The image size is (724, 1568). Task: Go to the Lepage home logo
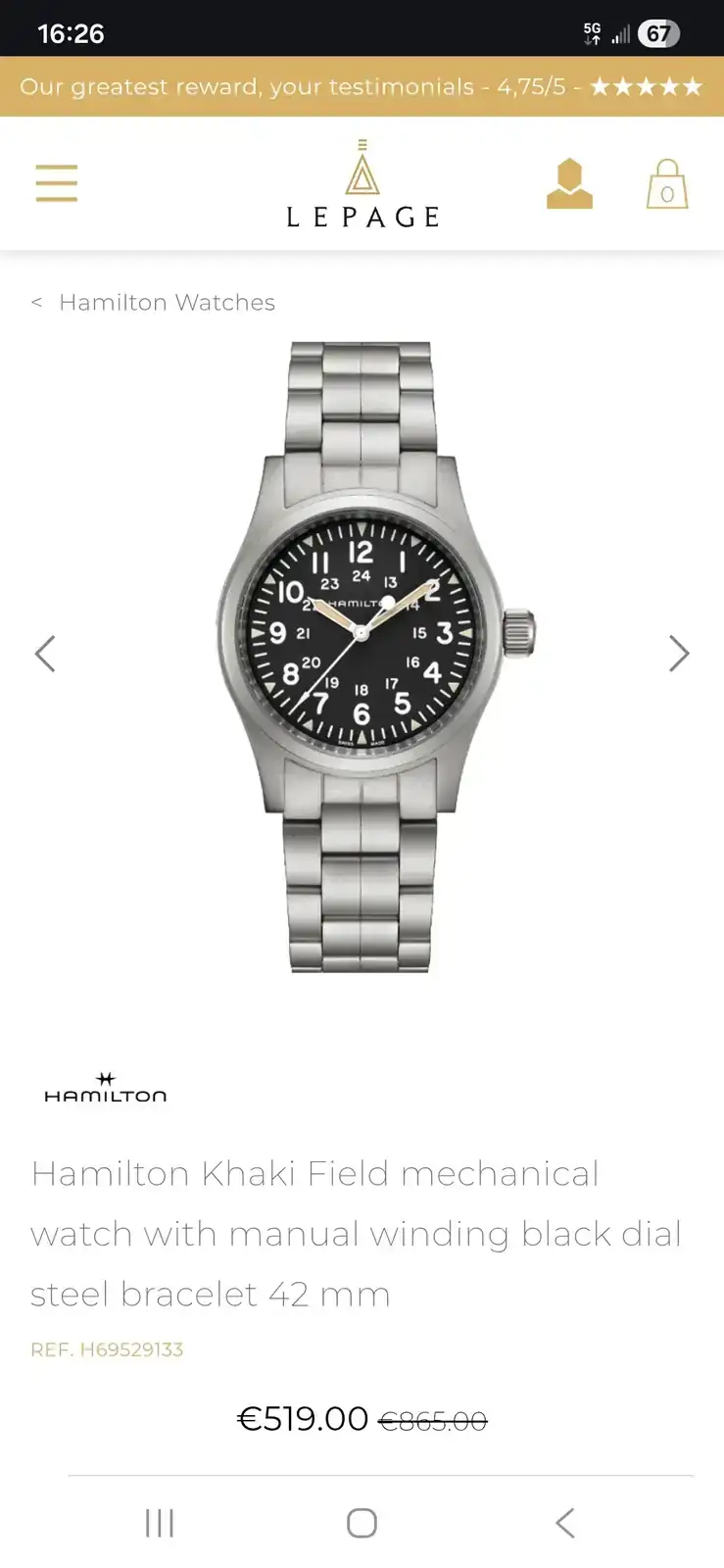[362, 185]
